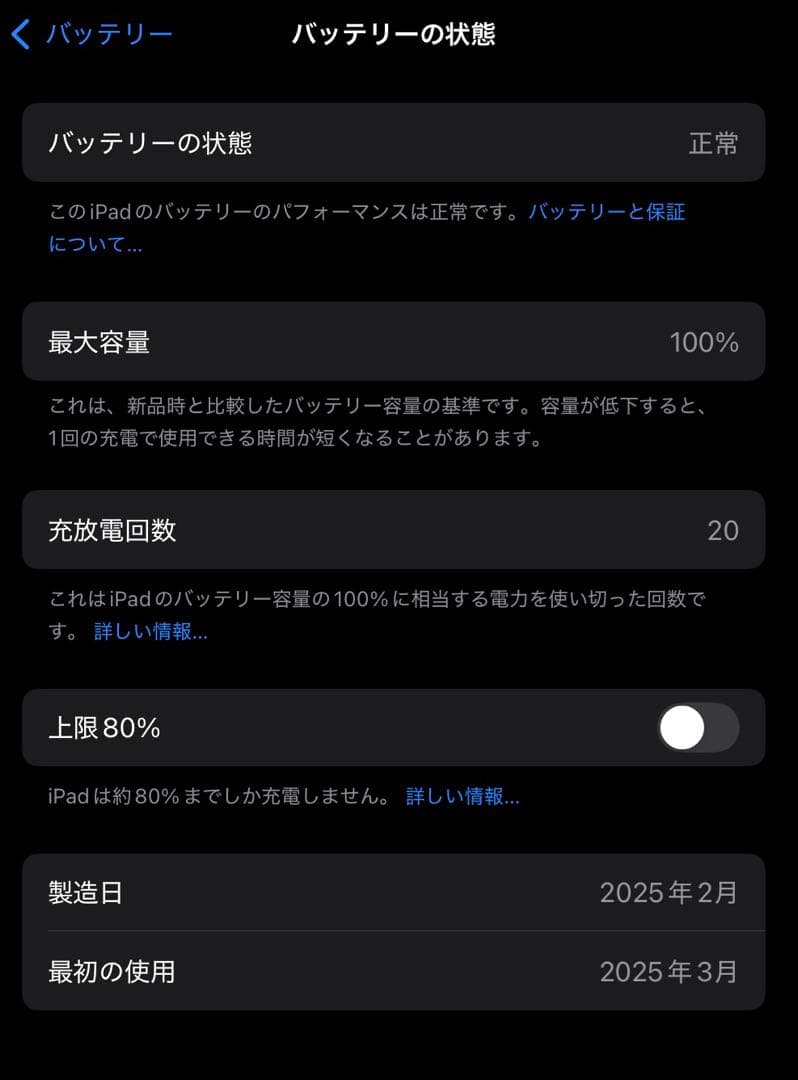Image resolution: width=798 pixels, height=1080 pixels.
Task: Tap the 正常 status value text
Action: coord(715,143)
